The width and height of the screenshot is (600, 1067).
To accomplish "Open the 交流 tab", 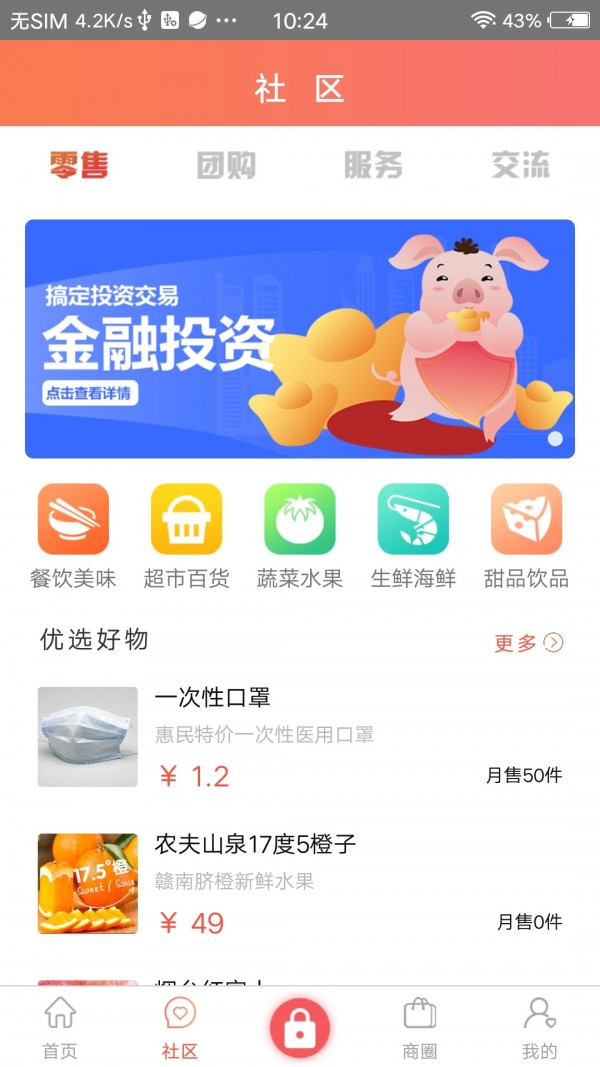I will tap(520, 165).
